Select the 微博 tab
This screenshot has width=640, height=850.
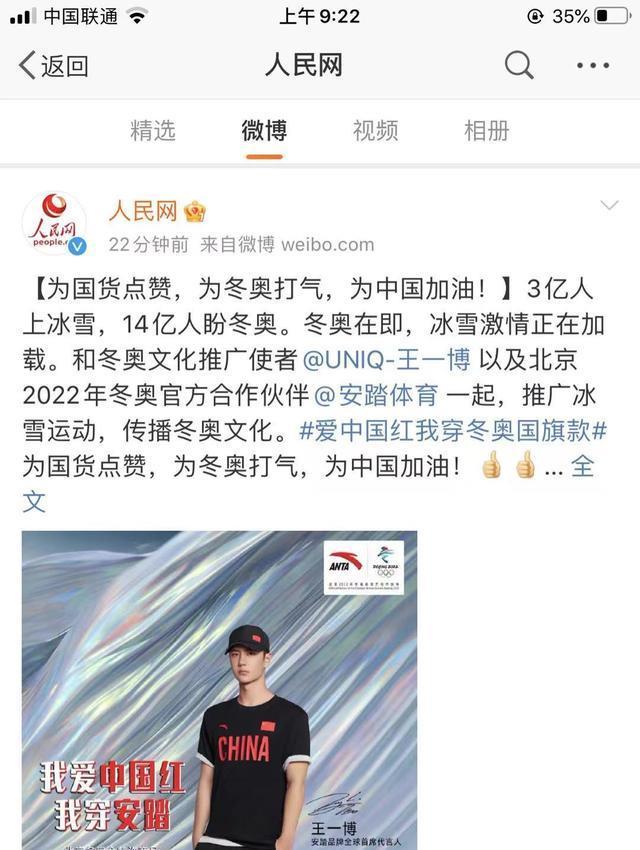click(x=264, y=130)
